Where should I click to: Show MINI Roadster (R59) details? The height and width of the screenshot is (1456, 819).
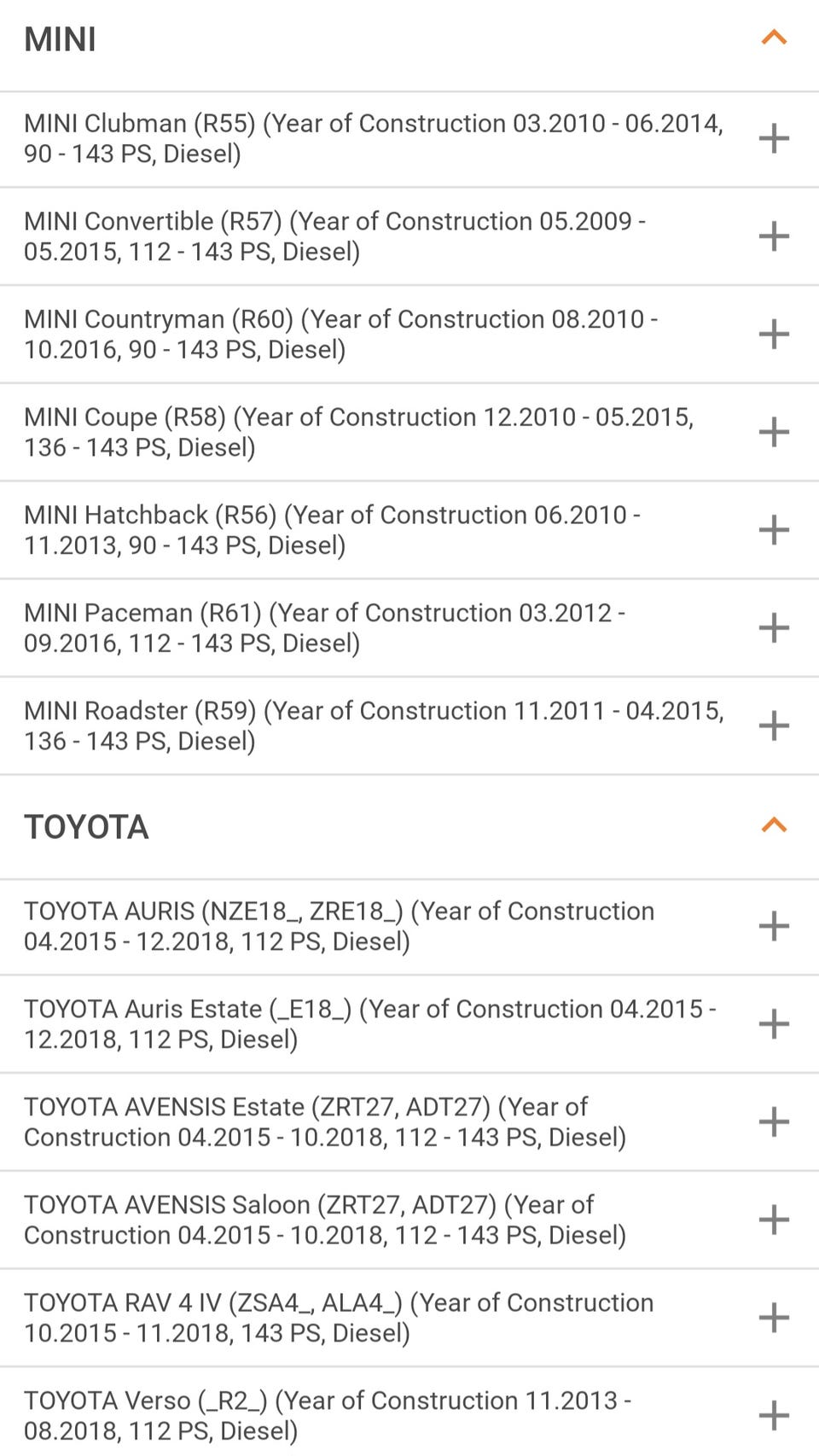773,726
